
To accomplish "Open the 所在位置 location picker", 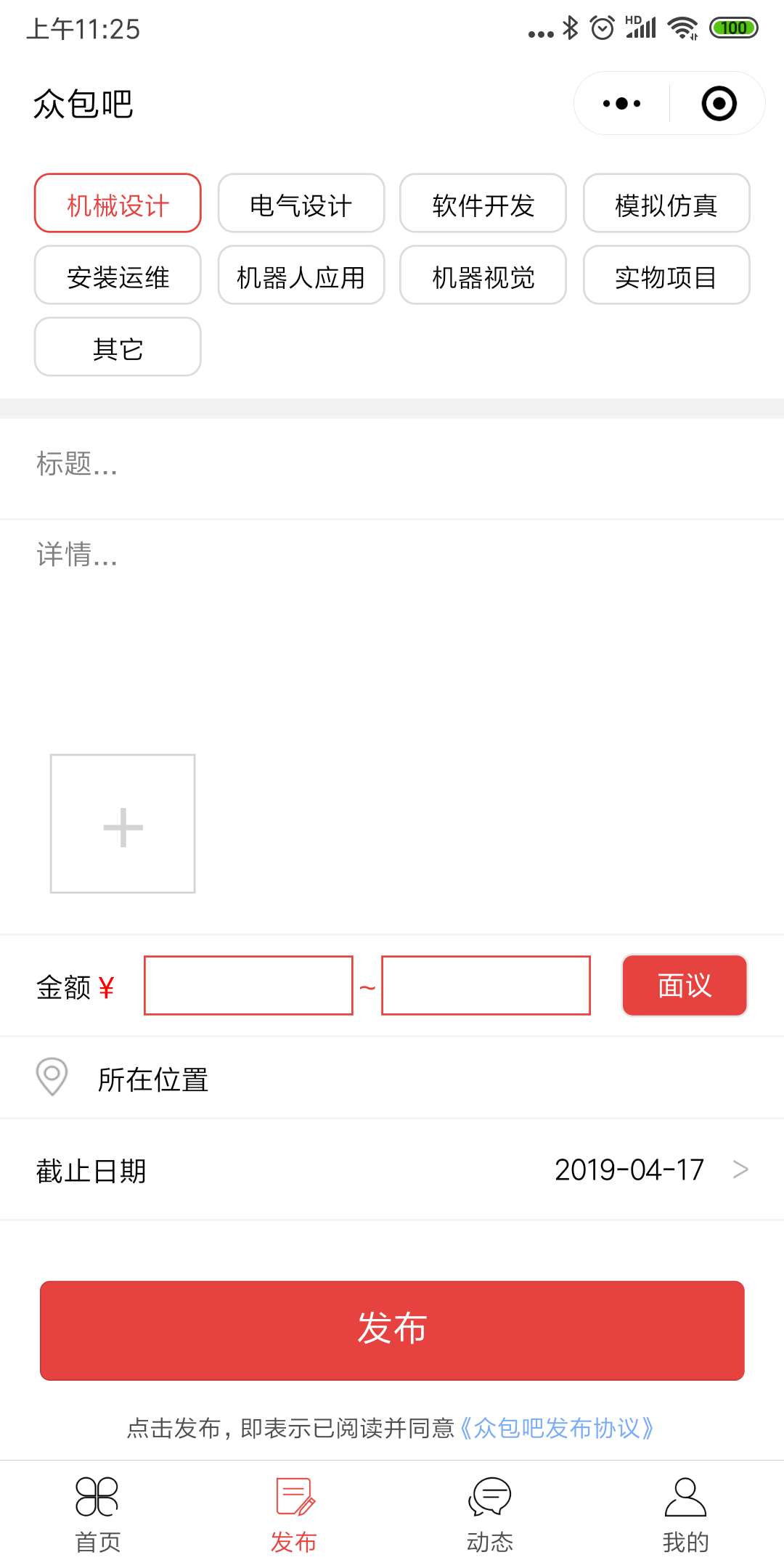I will click(x=392, y=1079).
